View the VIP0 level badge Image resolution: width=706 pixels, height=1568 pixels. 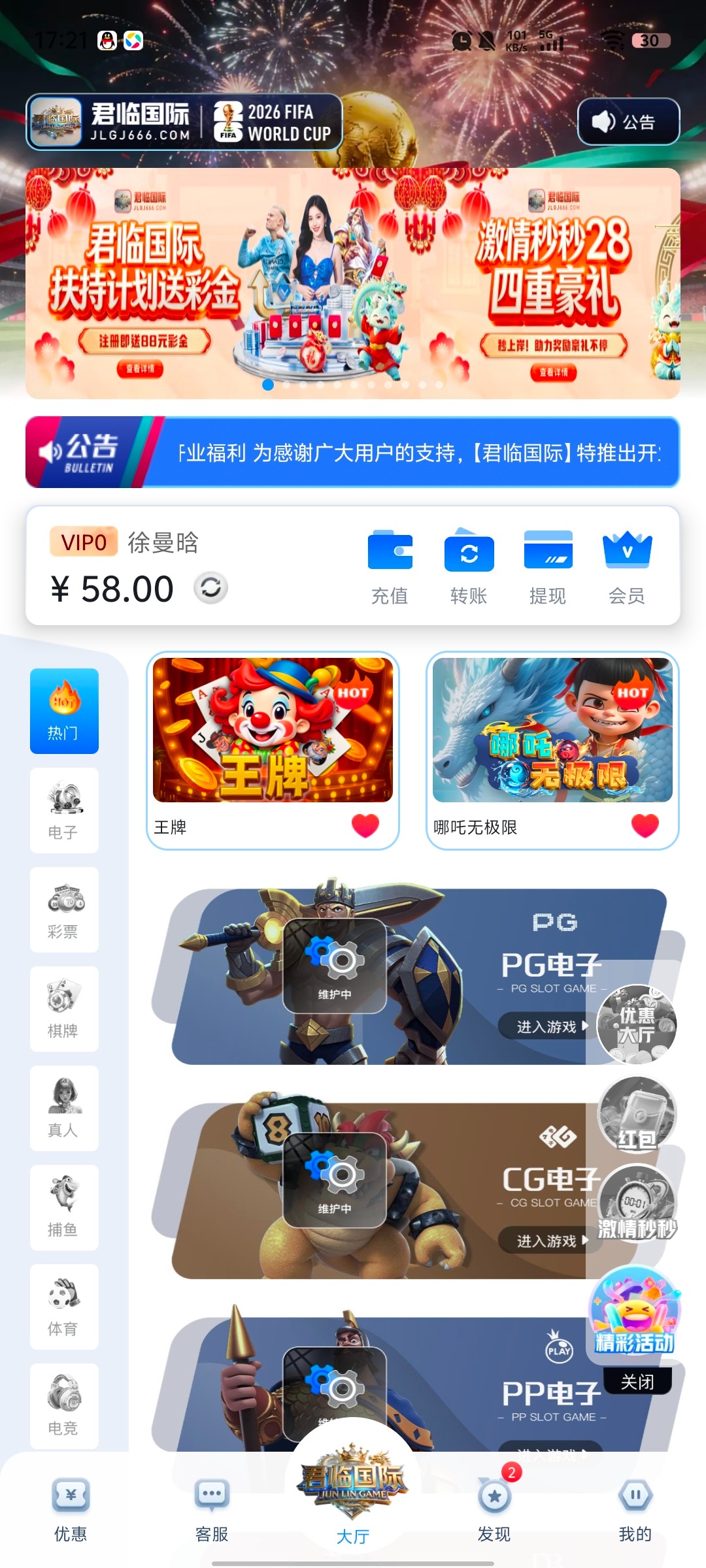pyautogui.click(x=84, y=542)
